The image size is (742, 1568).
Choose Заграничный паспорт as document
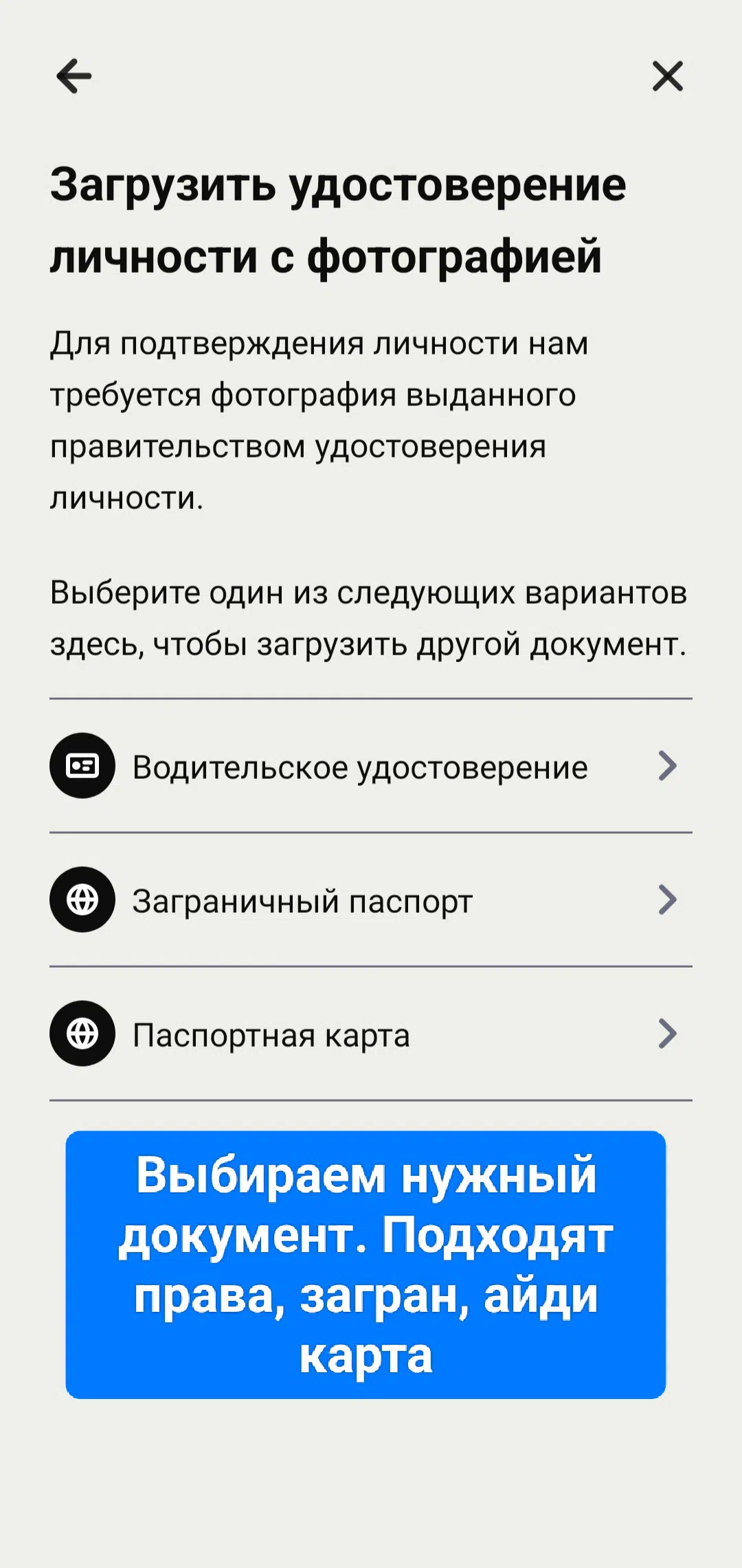371,900
